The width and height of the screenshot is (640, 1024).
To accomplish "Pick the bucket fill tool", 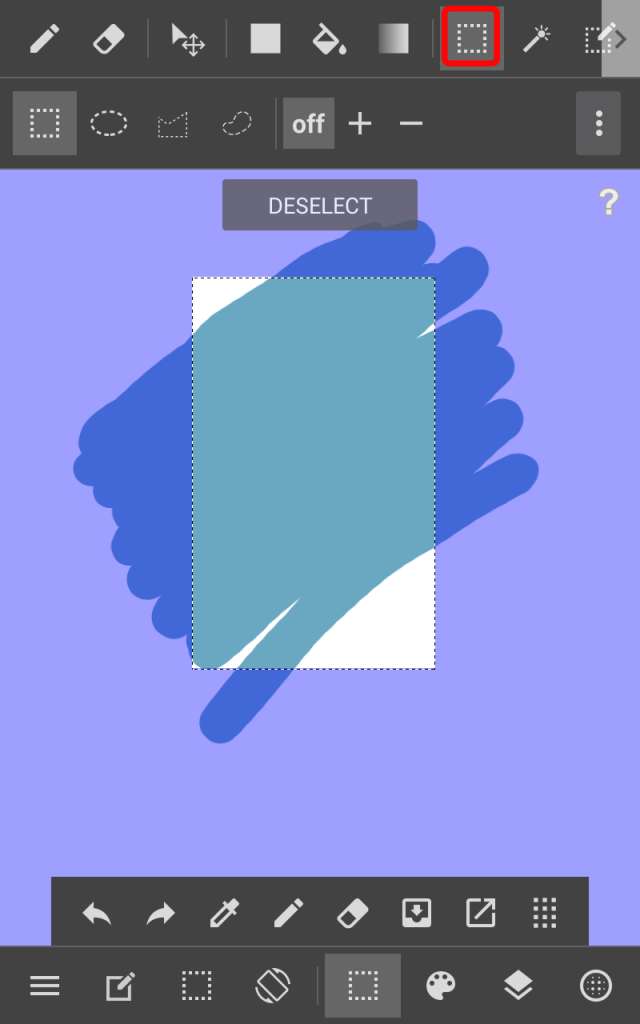I will [x=329, y=40].
